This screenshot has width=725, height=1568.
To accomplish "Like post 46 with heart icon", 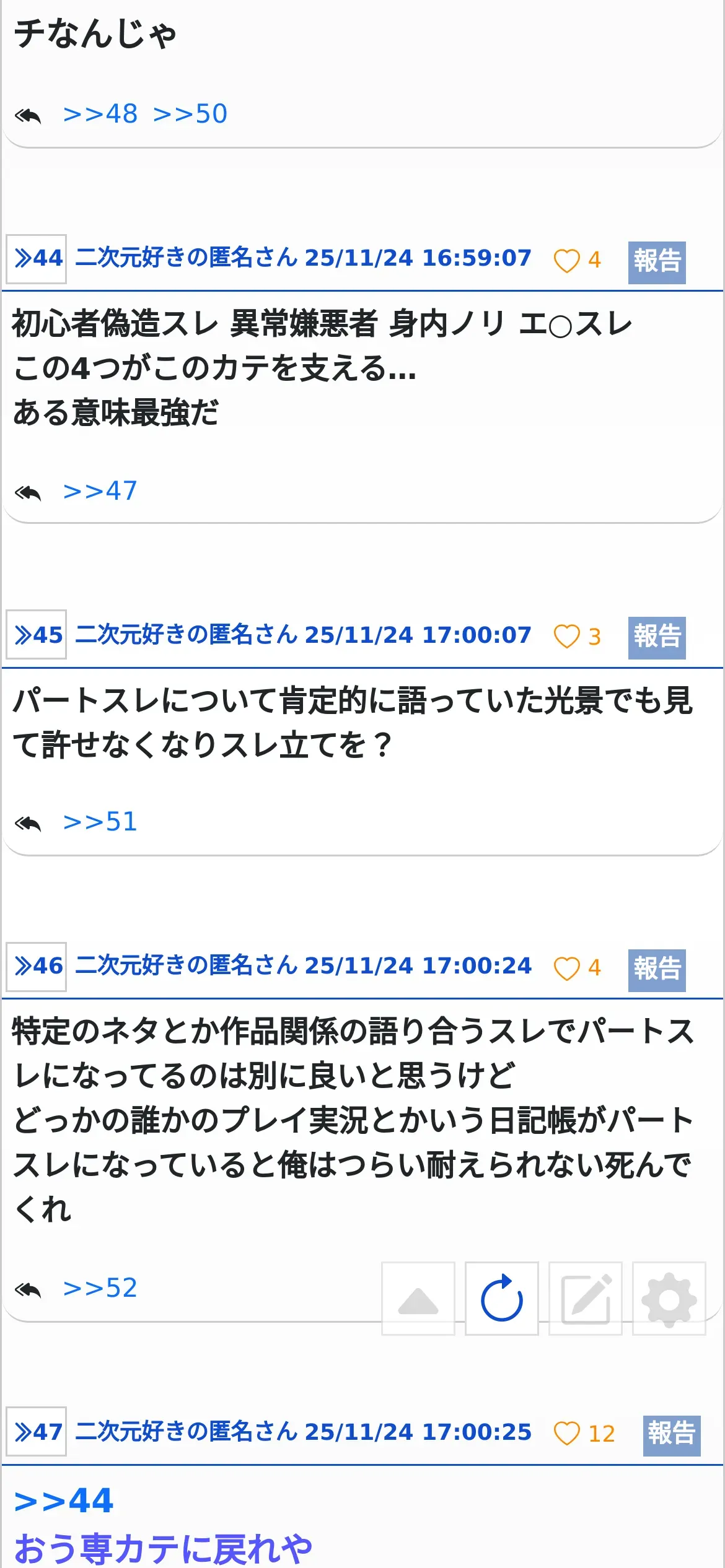I will coord(566,968).
